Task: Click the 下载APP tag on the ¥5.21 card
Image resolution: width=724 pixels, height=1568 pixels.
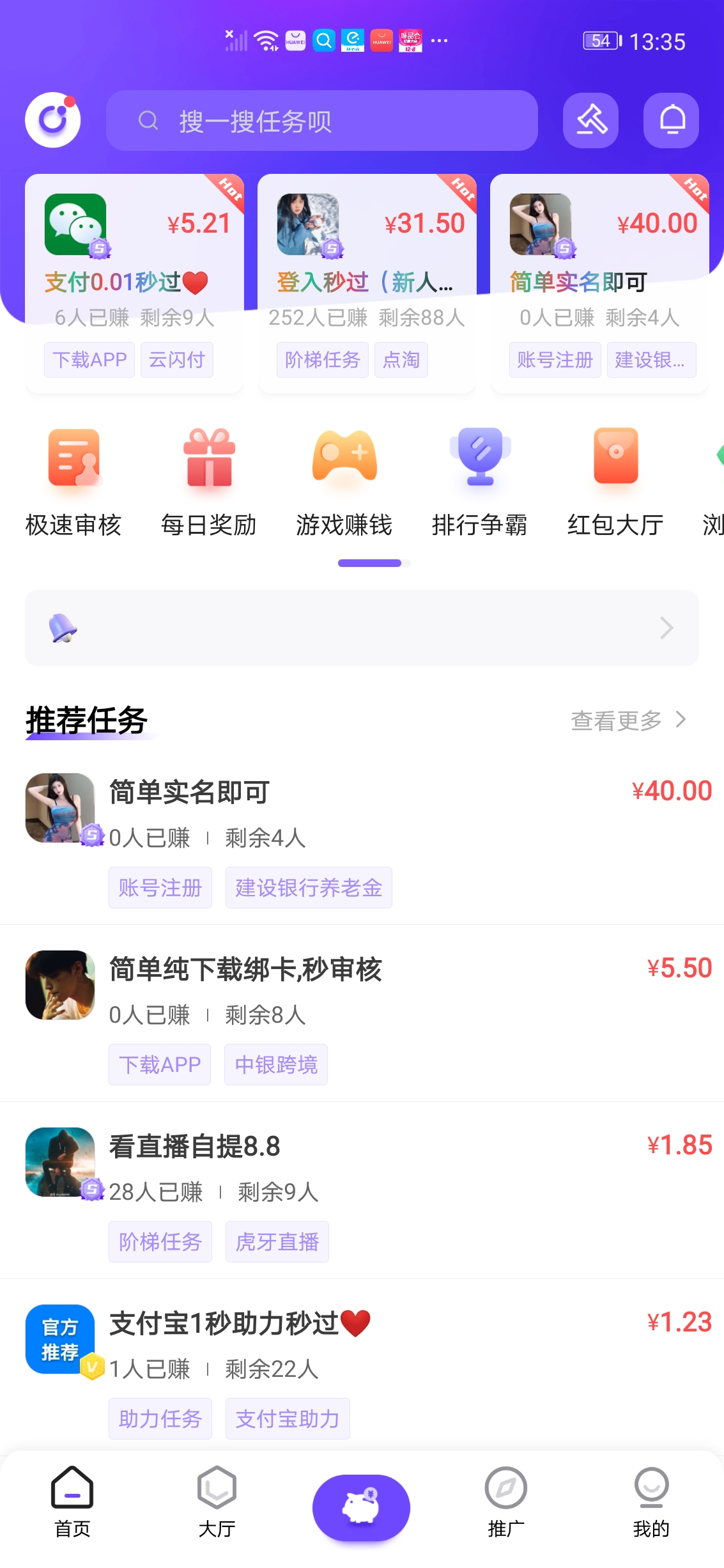Action: tap(89, 360)
